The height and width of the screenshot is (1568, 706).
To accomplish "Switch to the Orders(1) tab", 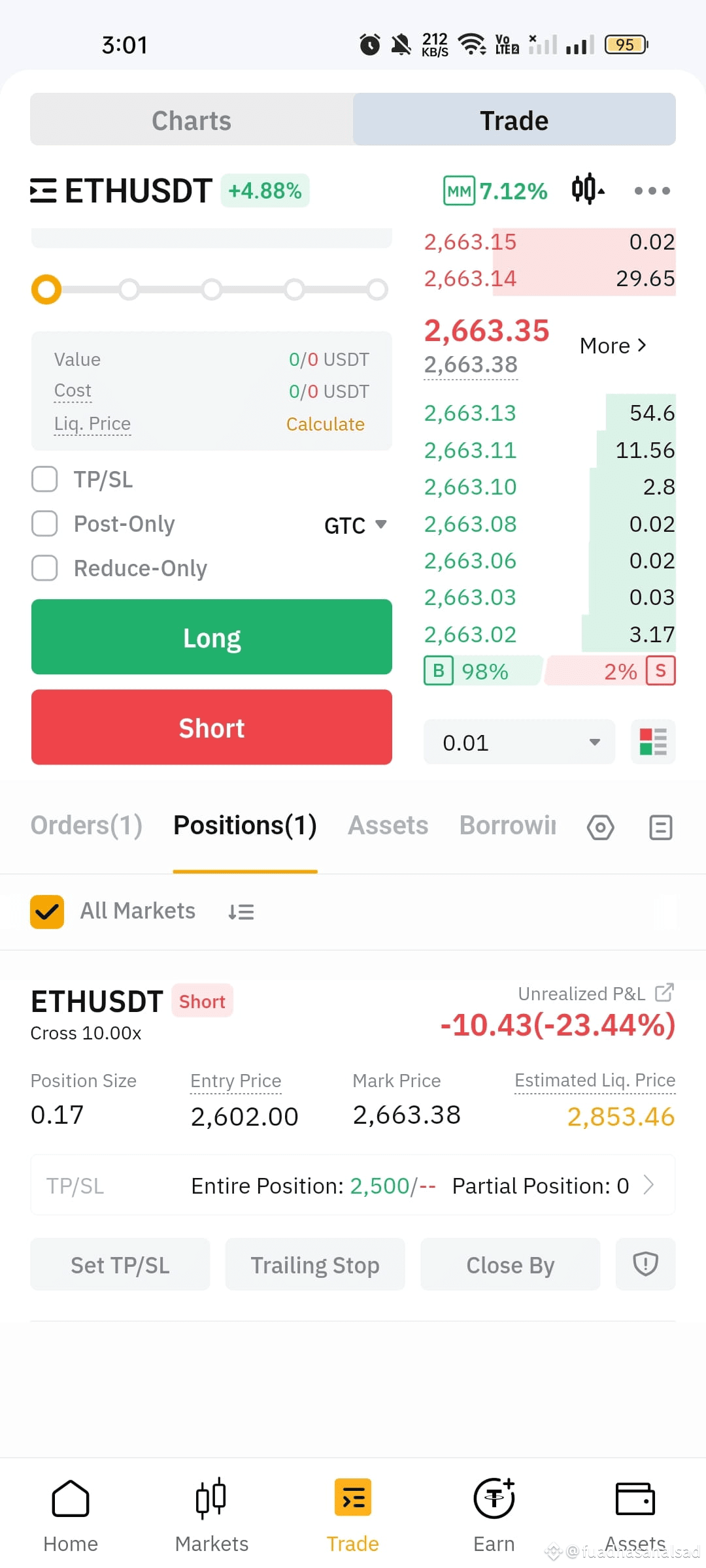I will click(86, 825).
